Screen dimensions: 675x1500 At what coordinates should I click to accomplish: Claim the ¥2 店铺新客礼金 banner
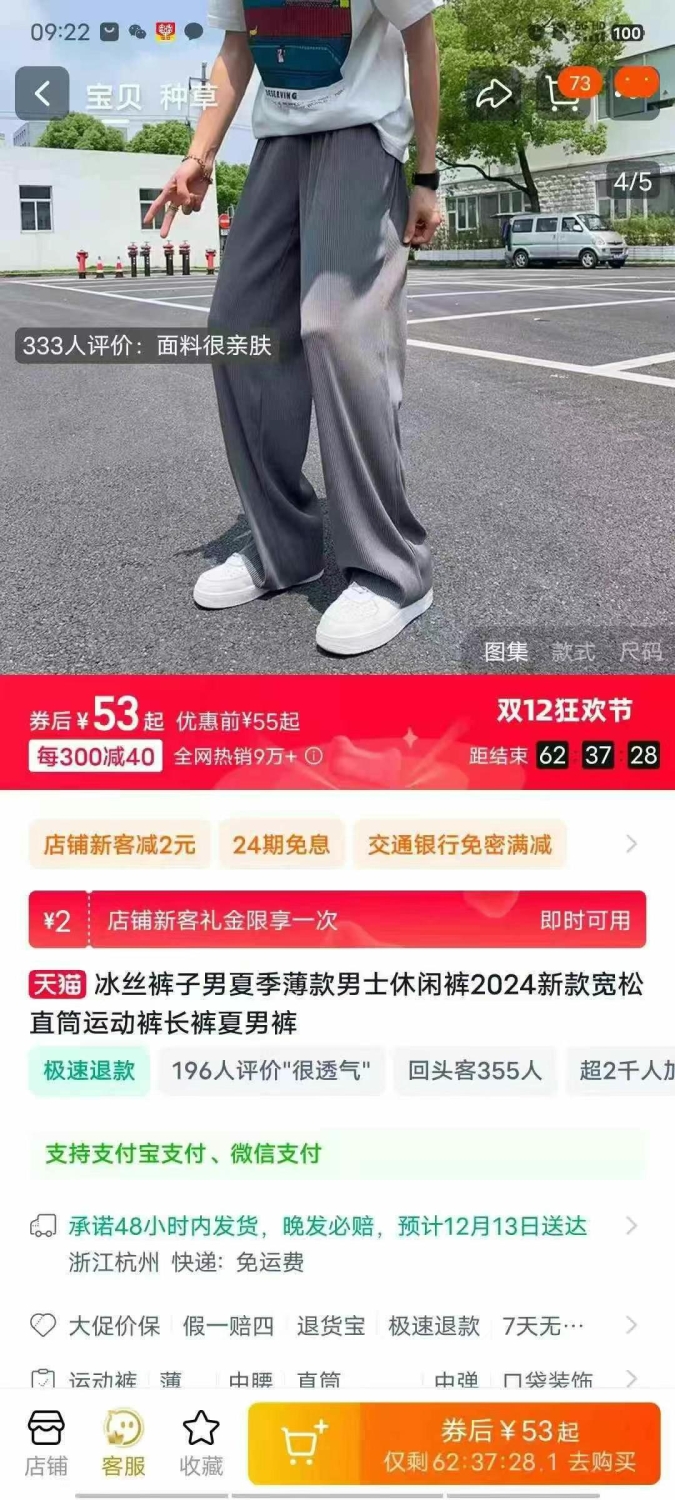[337, 920]
